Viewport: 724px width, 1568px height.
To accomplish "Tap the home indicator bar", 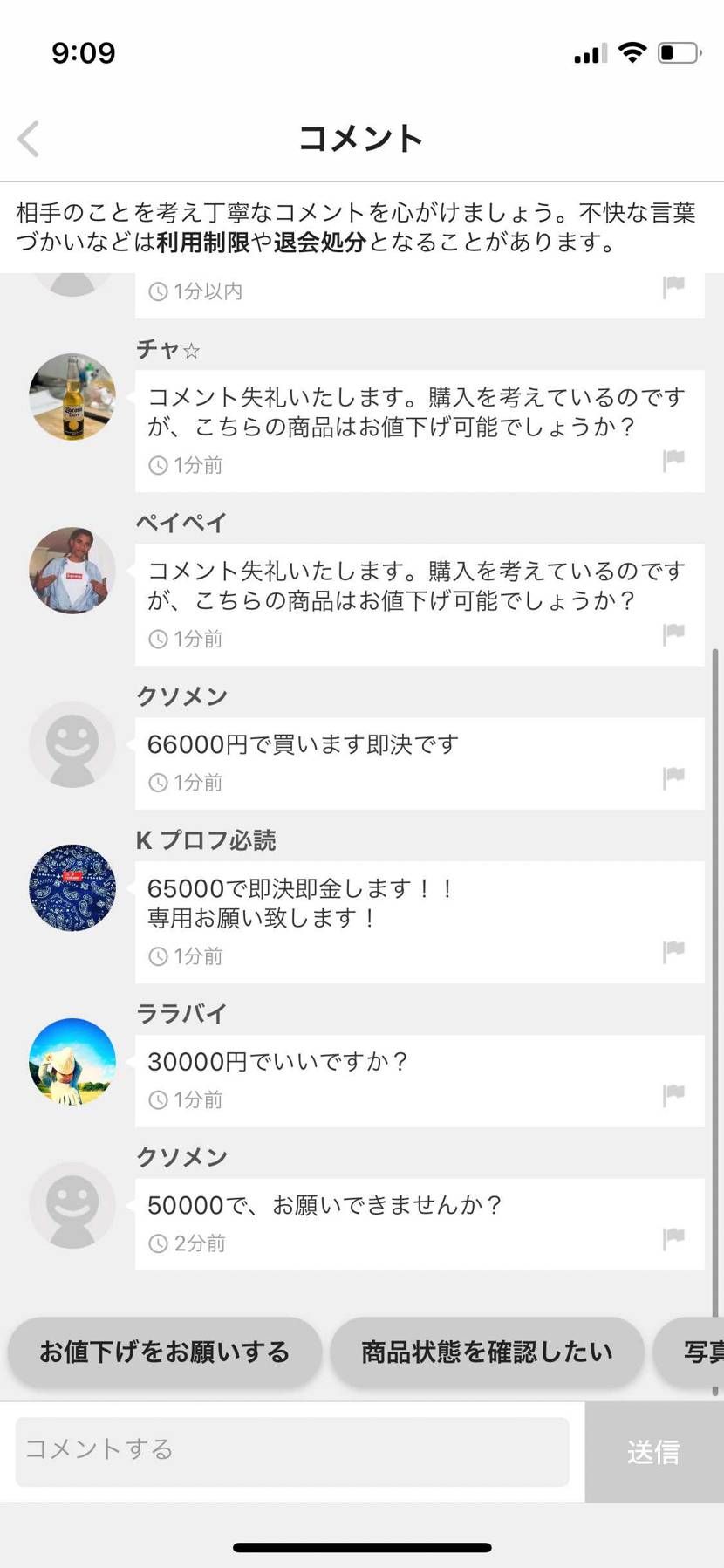I will pos(361,1544).
